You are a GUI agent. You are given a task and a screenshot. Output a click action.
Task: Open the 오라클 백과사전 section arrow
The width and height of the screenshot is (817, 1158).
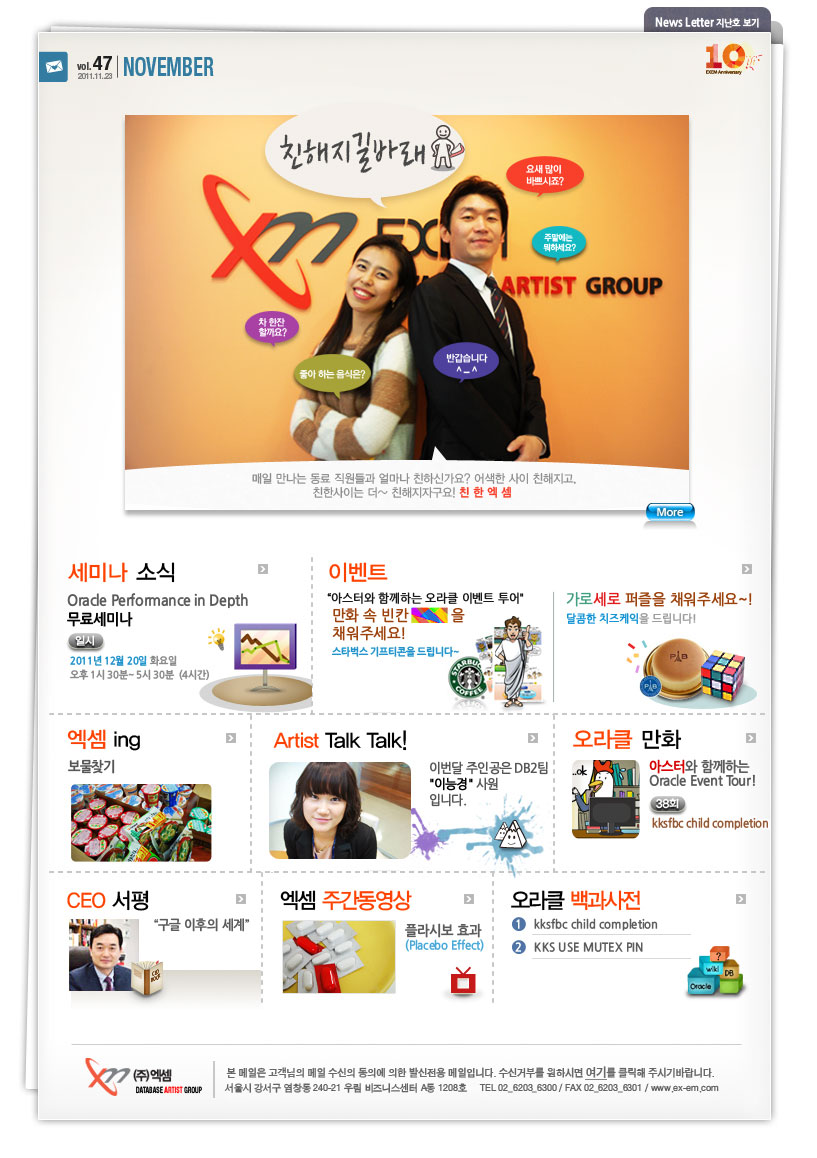(x=740, y=899)
